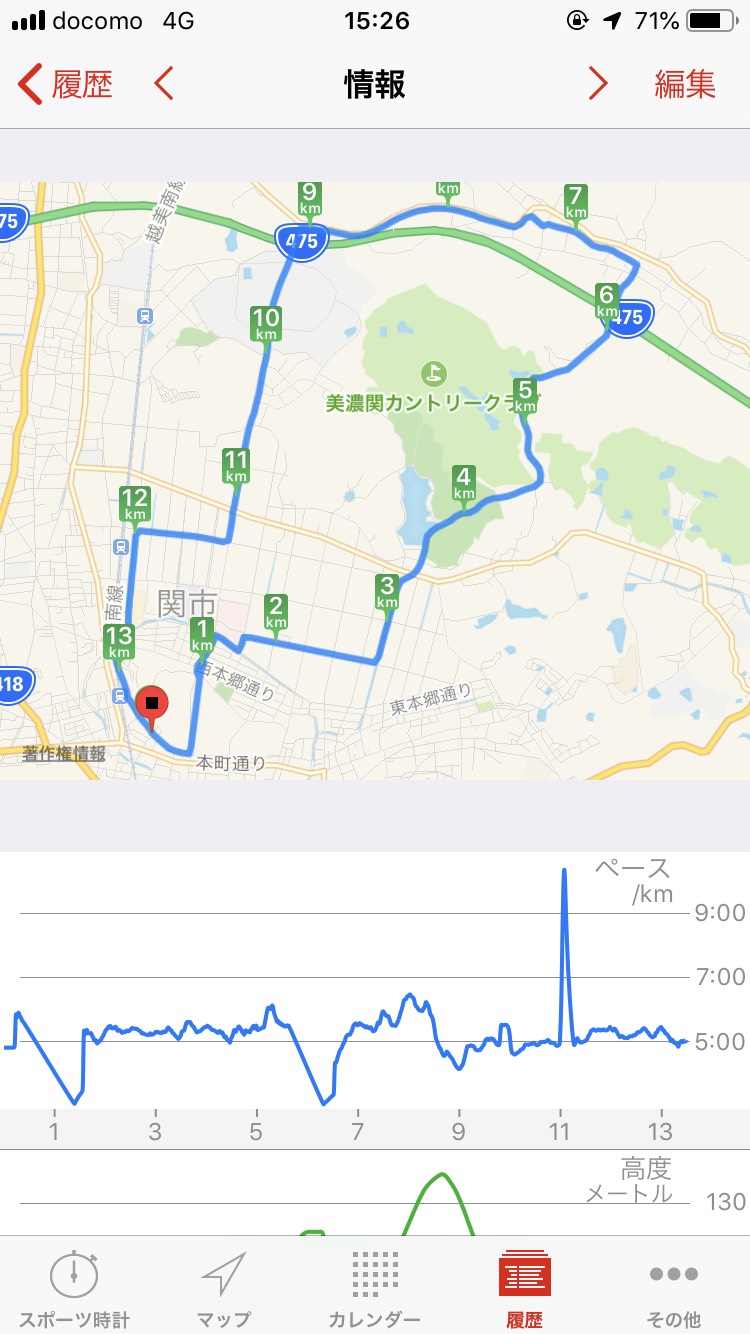Switch to the マップ tab

(224, 1288)
